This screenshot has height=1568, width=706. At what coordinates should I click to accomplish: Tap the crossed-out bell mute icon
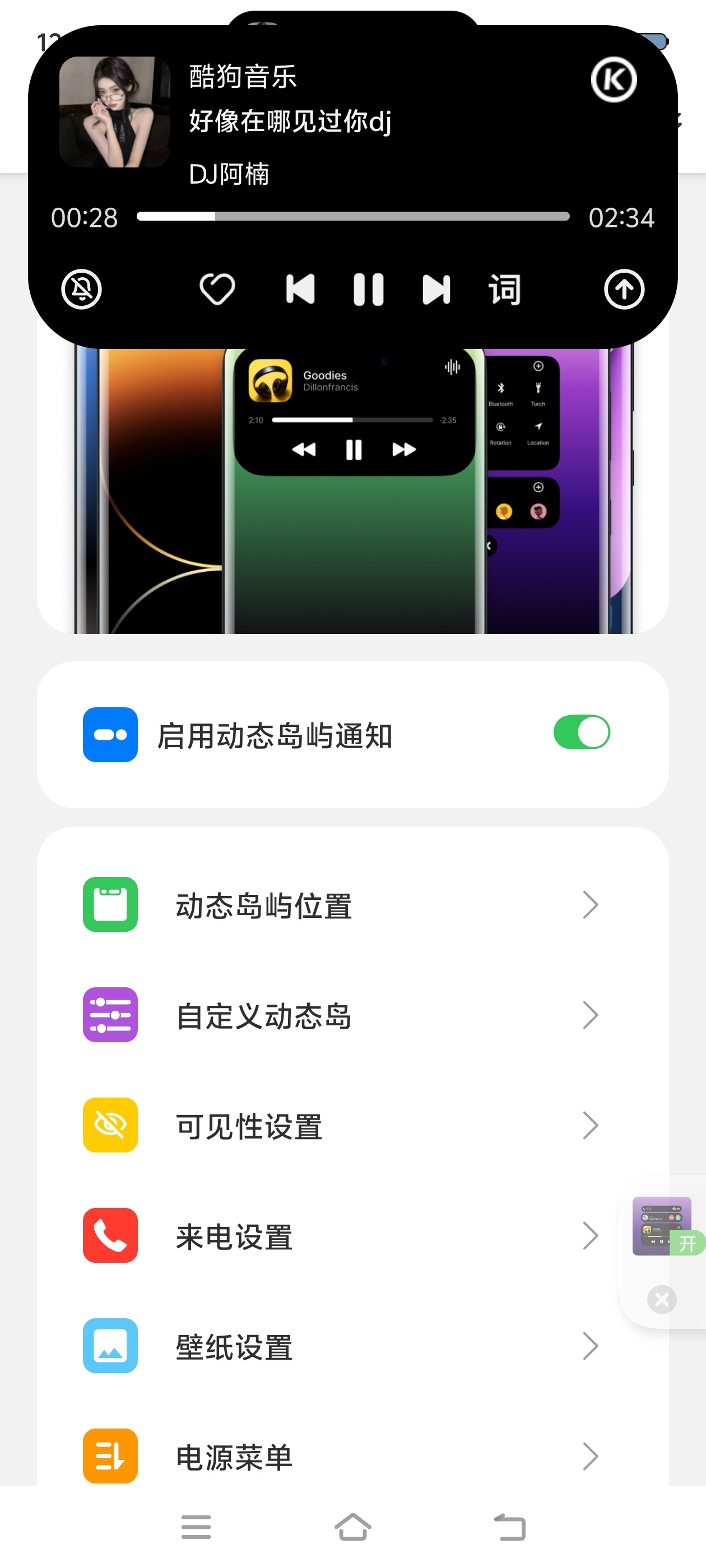[x=82, y=289]
